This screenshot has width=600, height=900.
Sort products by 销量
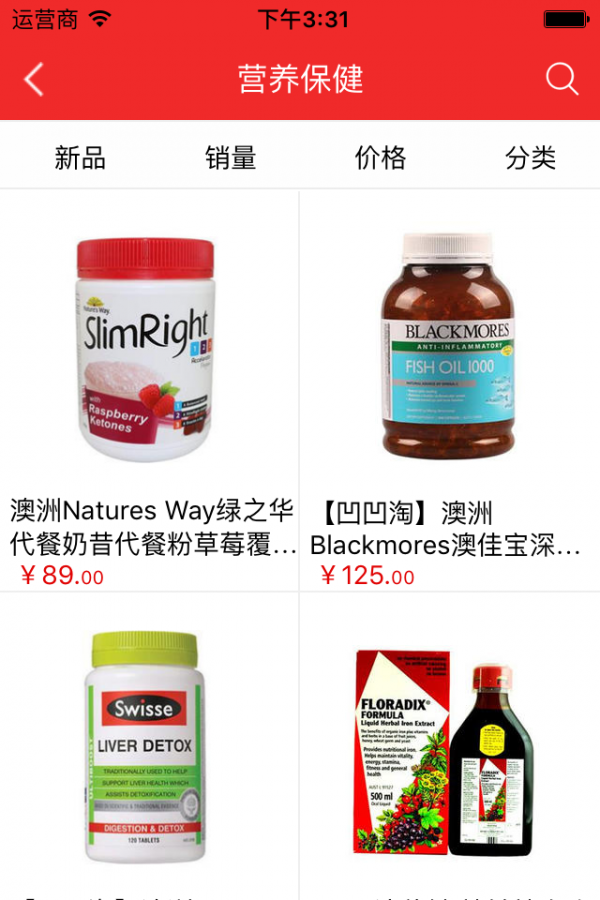point(231,157)
